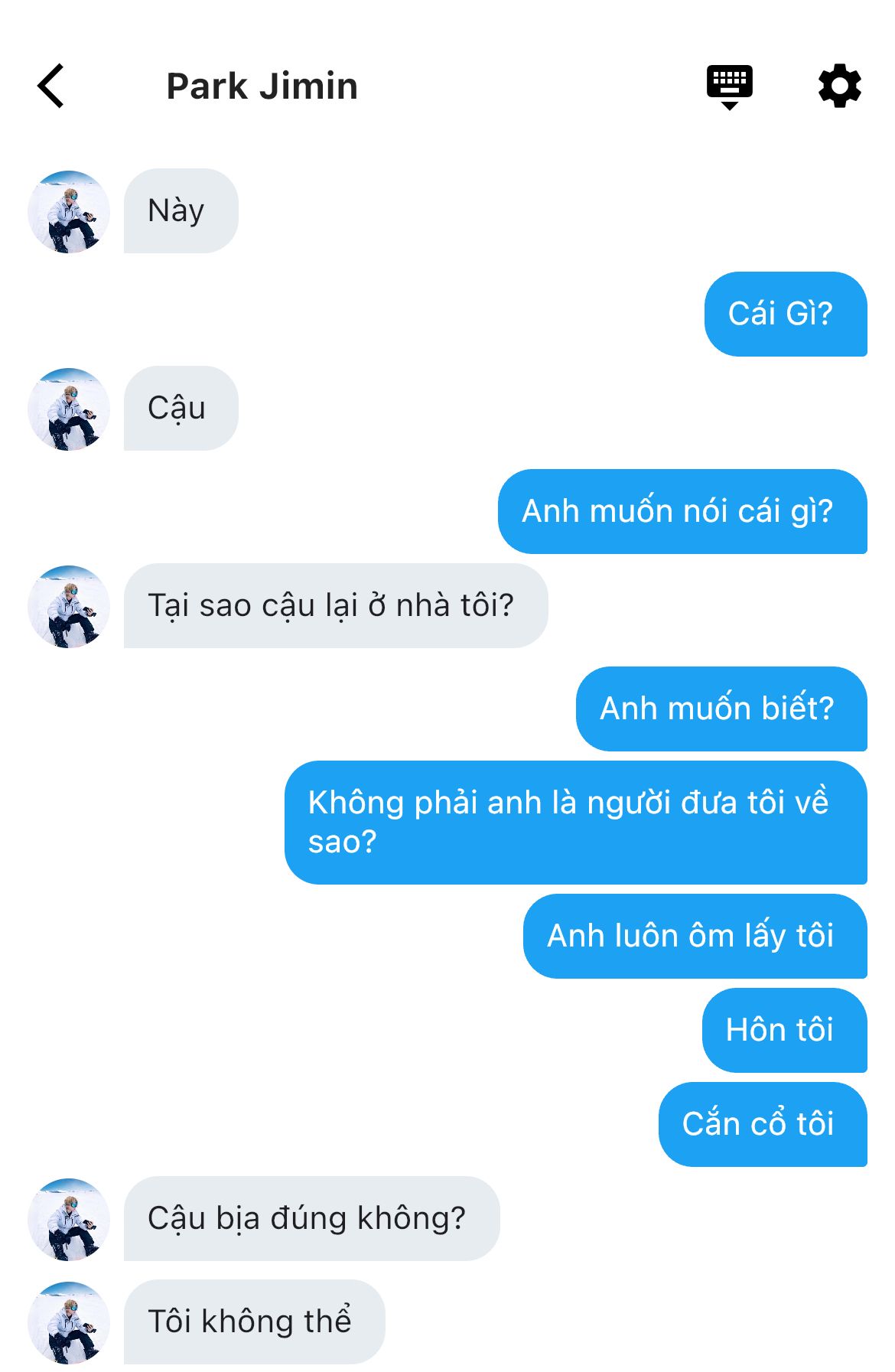Tap the "Cậu bịa đúng không?" message bubble
The image size is (895, 1372).
[x=311, y=1218]
